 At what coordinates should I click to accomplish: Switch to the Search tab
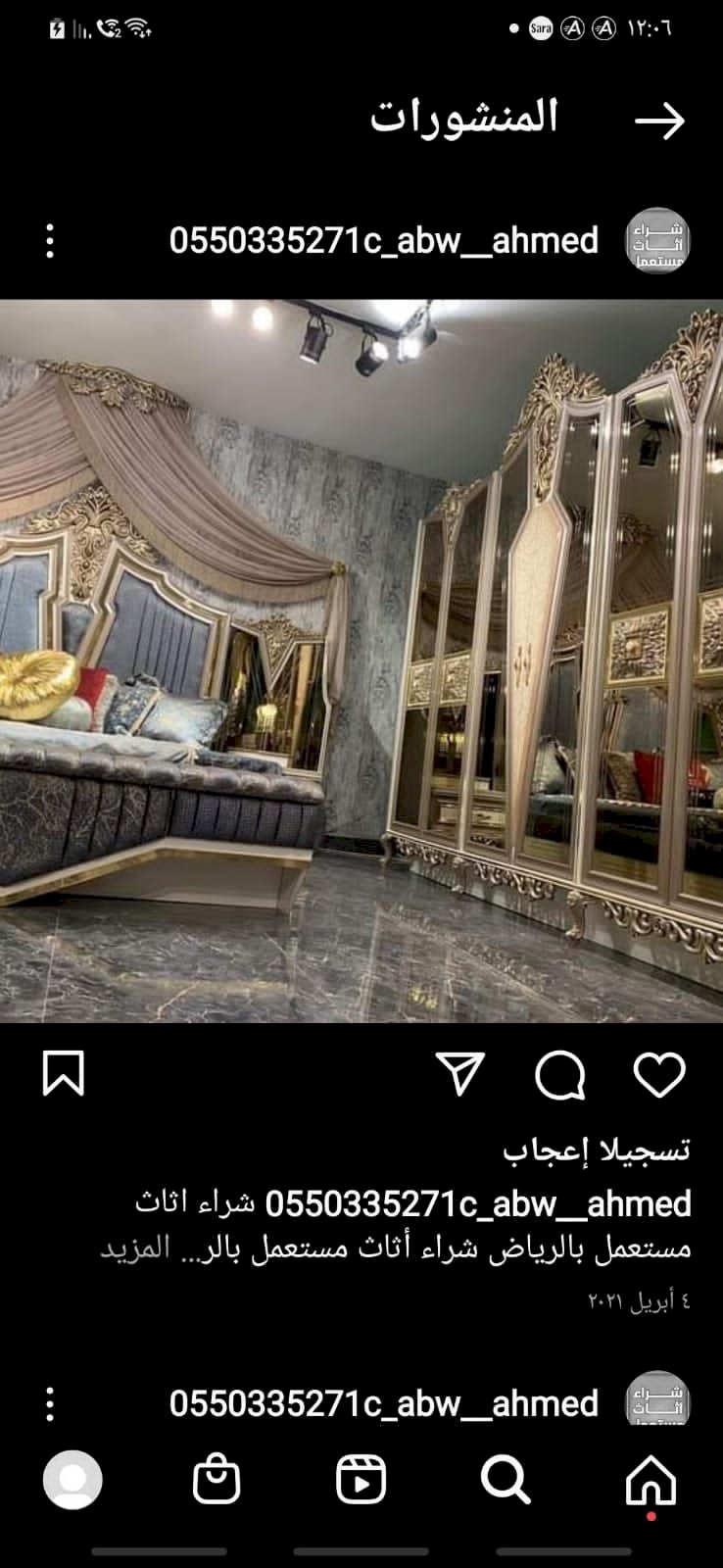tap(506, 1480)
